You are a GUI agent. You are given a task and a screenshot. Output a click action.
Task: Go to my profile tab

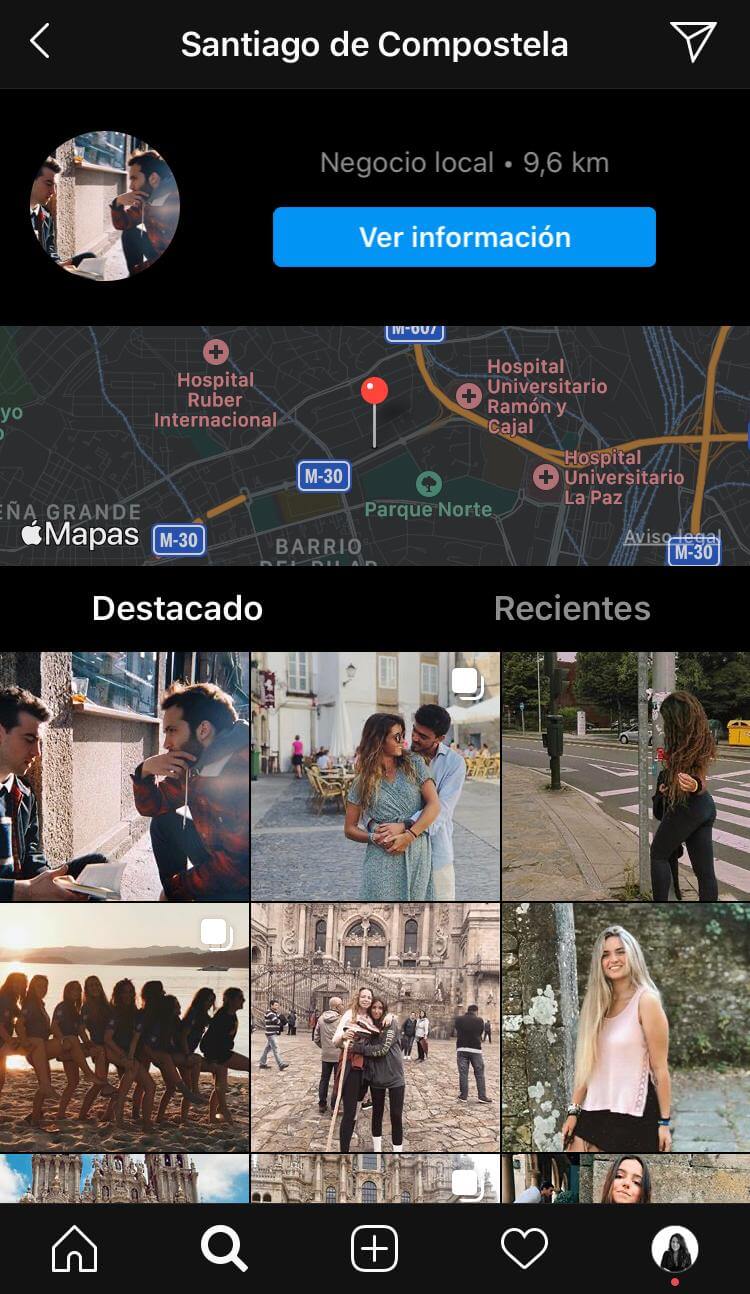pos(675,1249)
